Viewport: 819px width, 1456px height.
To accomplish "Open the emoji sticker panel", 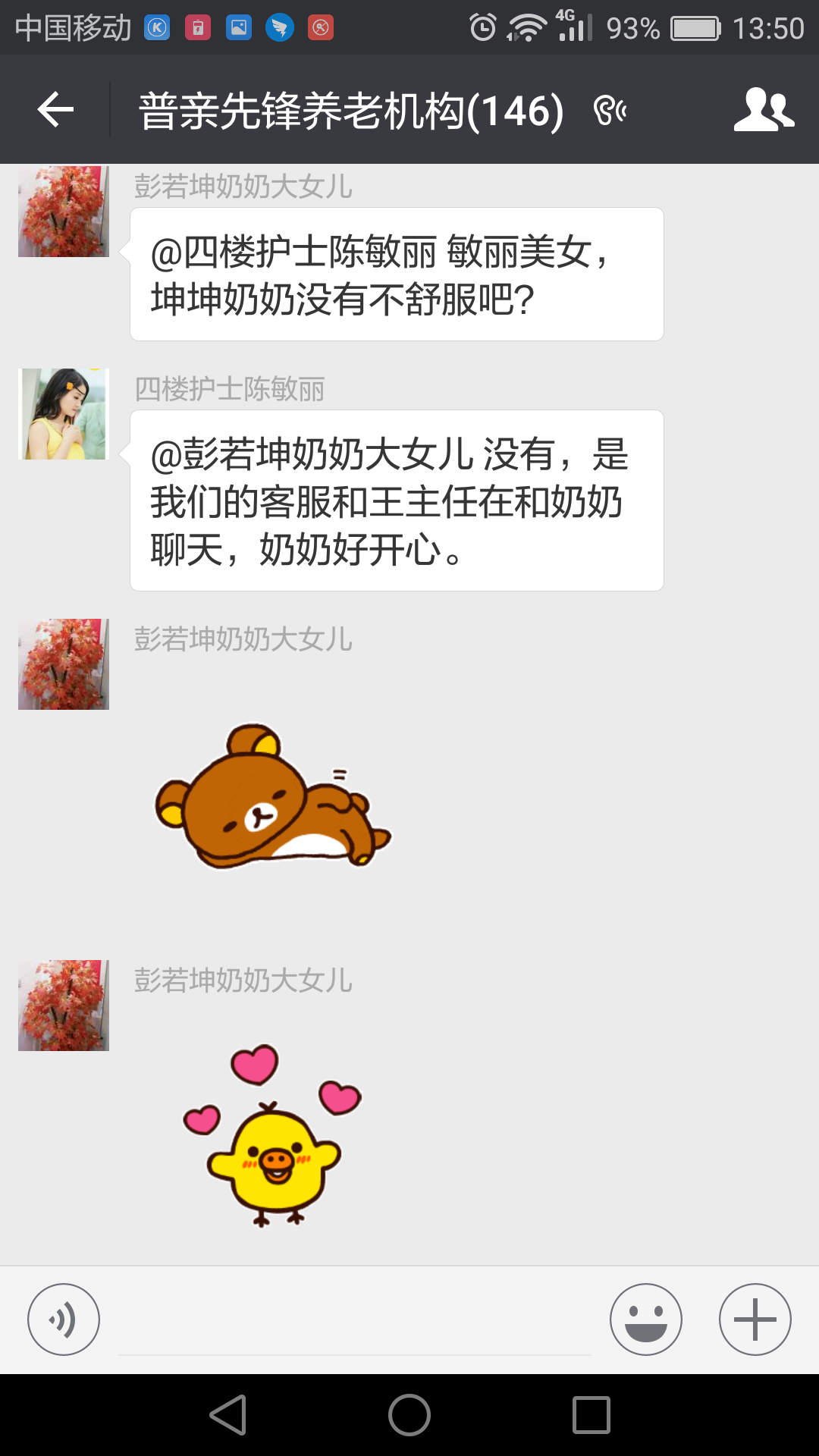I will coord(645,1319).
